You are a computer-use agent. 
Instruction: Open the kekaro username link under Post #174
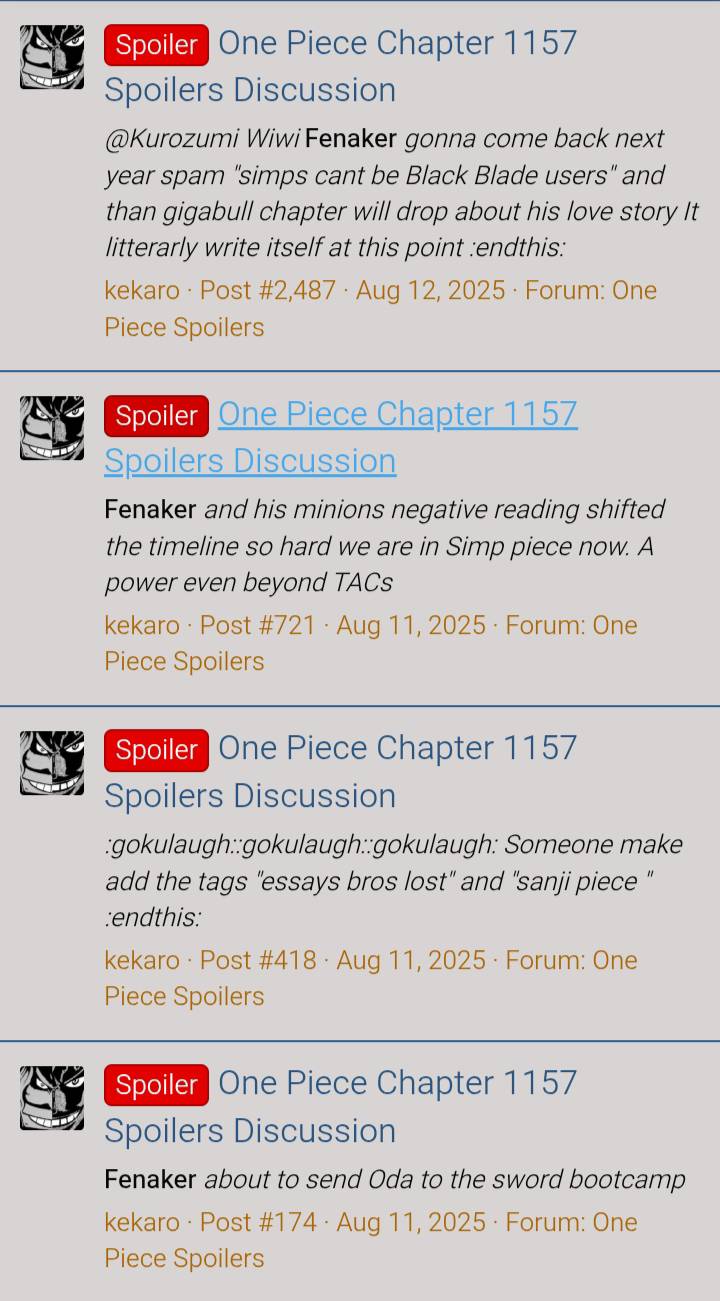click(142, 1222)
